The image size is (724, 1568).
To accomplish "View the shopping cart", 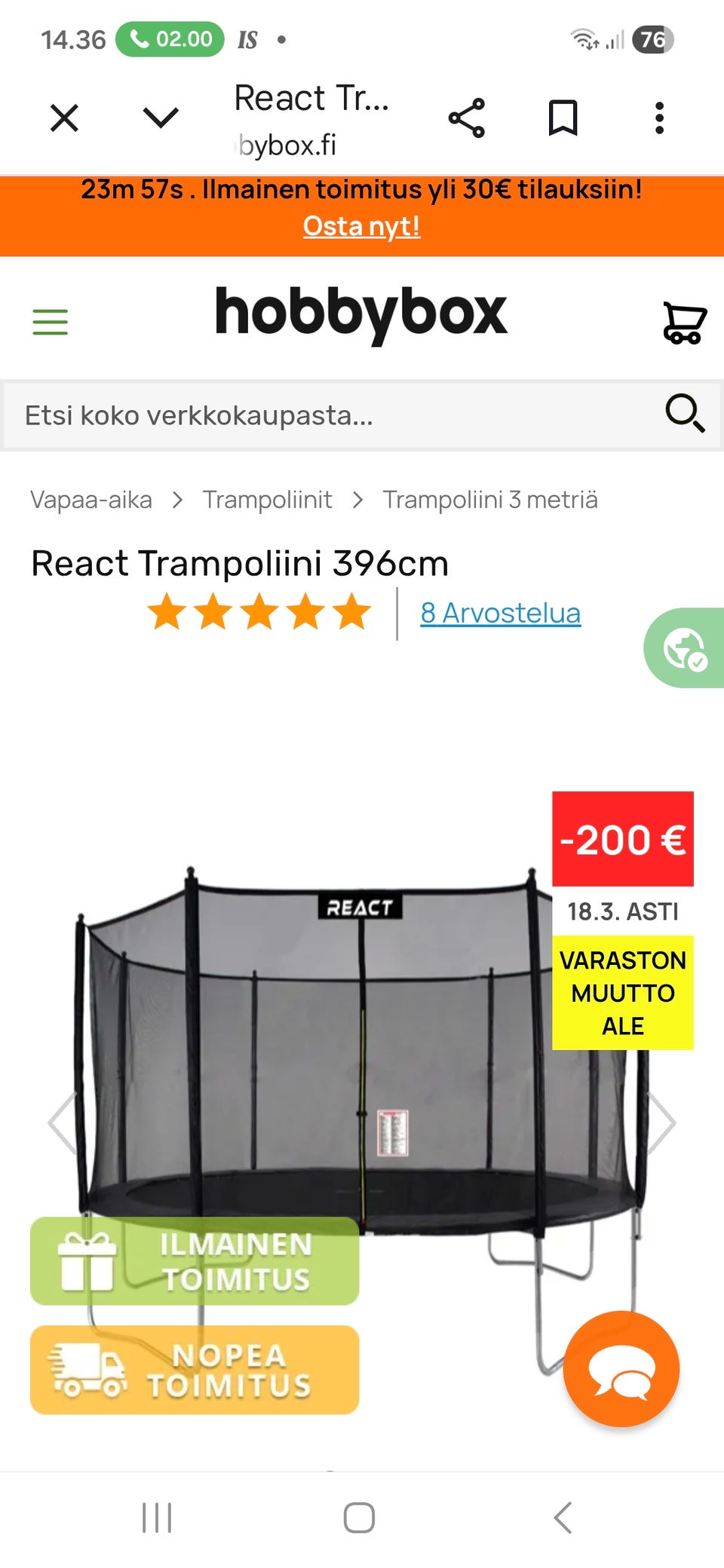I will 684,323.
